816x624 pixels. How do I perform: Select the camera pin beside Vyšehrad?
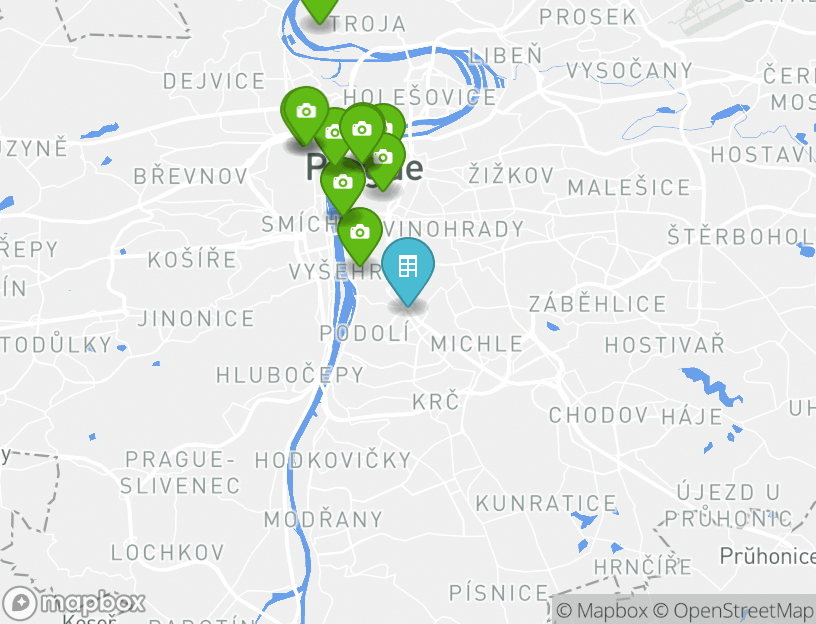pyautogui.click(x=360, y=232)
